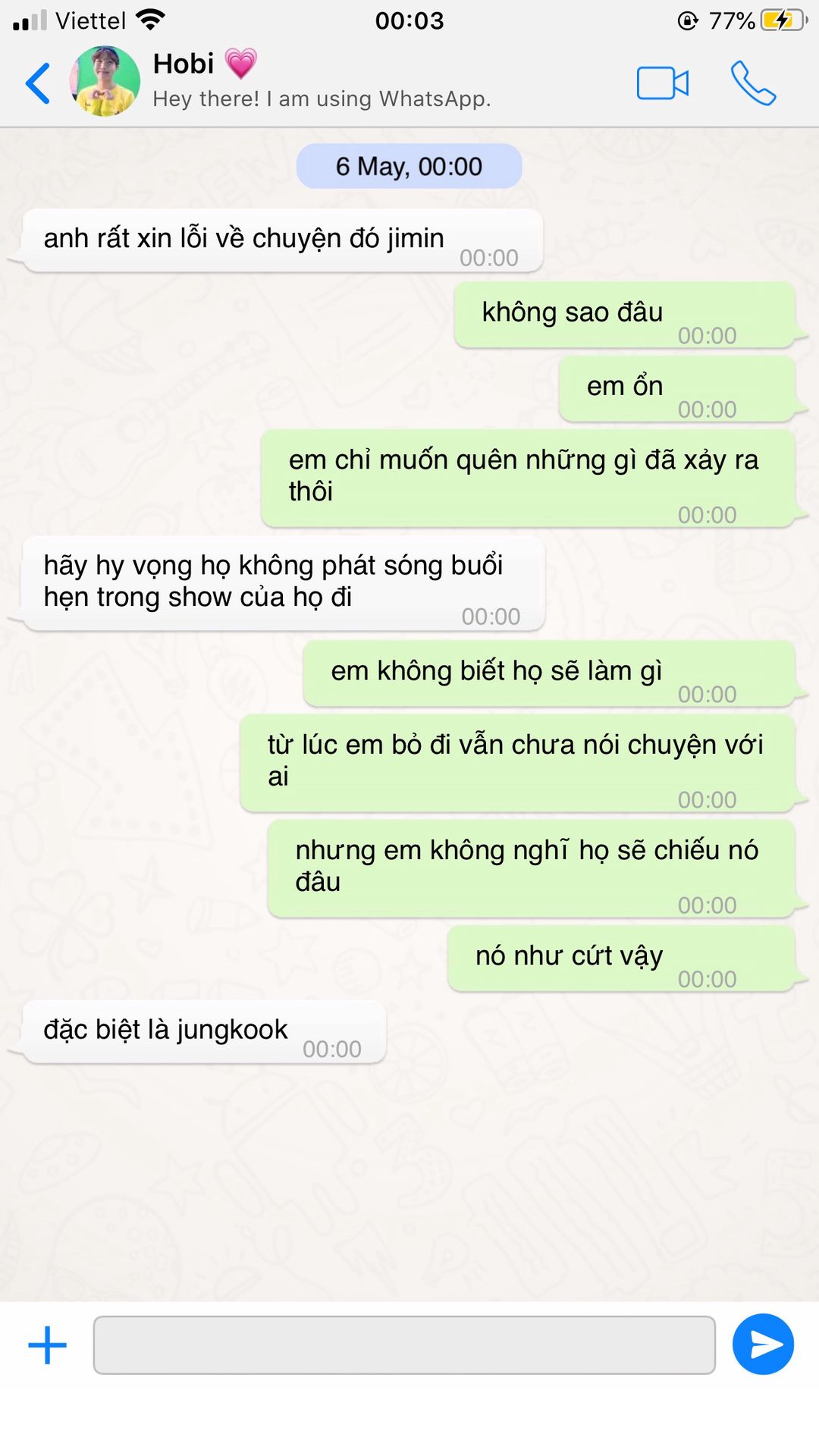Viewport: 819px width, 1456px height.
Task: Start a video call with Hobi
Action: point(662,83)
